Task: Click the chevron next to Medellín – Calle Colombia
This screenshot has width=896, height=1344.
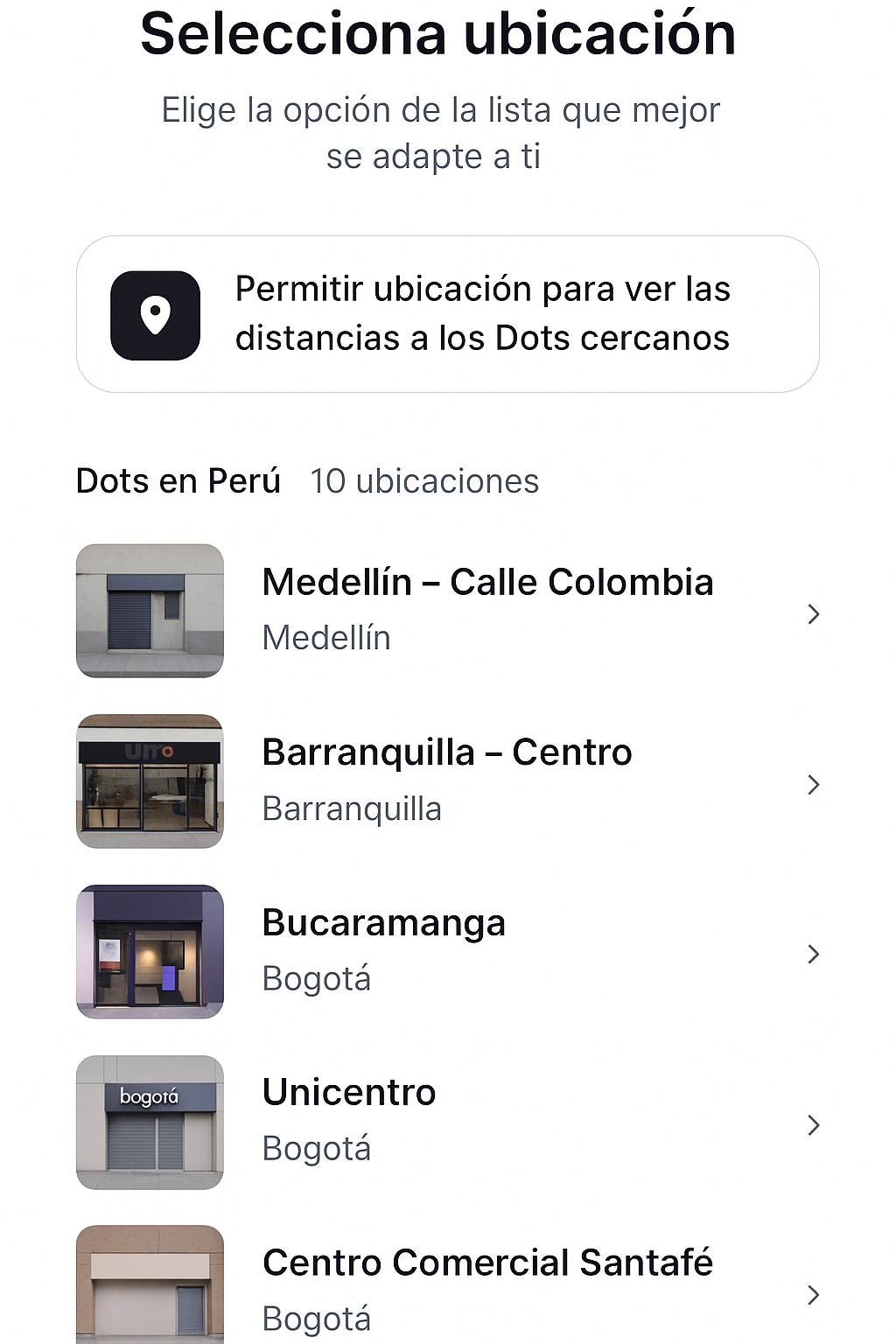Action: [814, 613]
